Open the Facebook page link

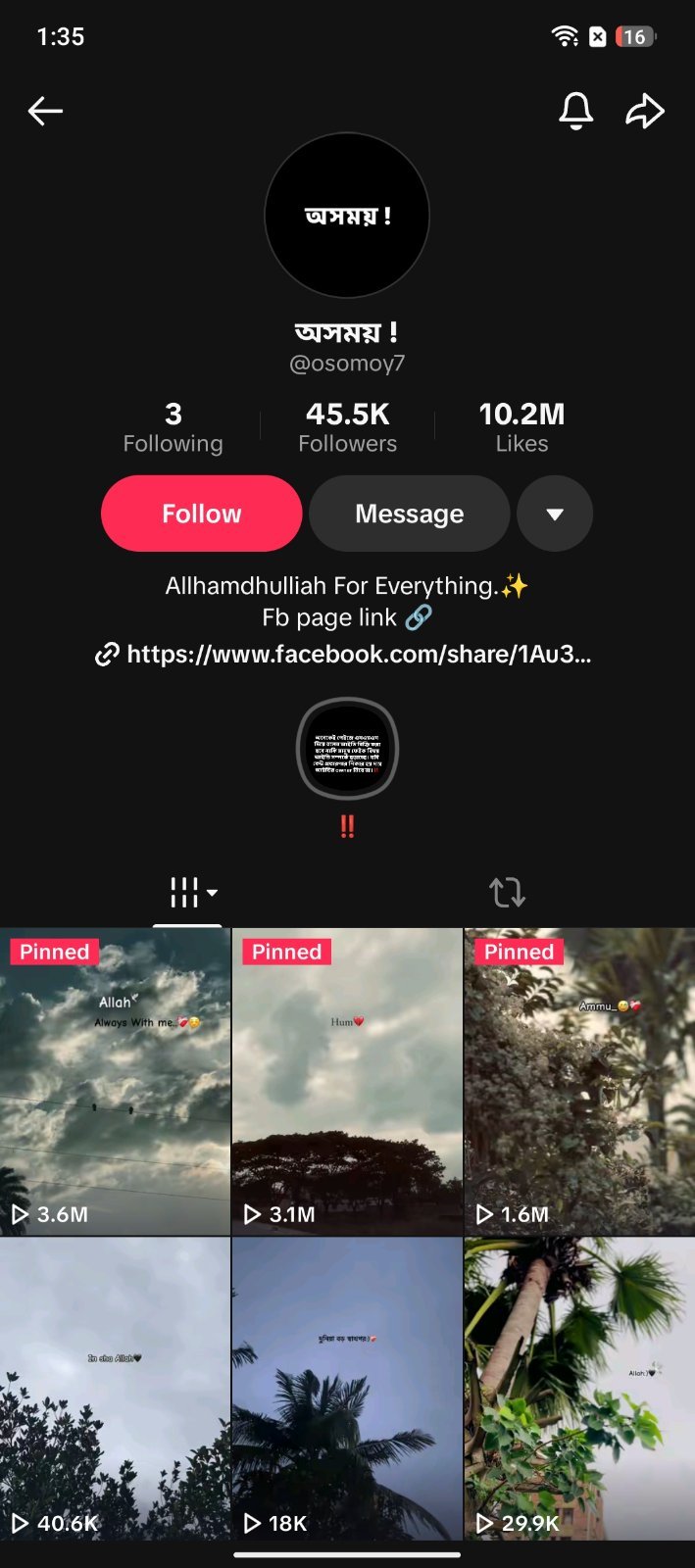[x=343, y=655]
